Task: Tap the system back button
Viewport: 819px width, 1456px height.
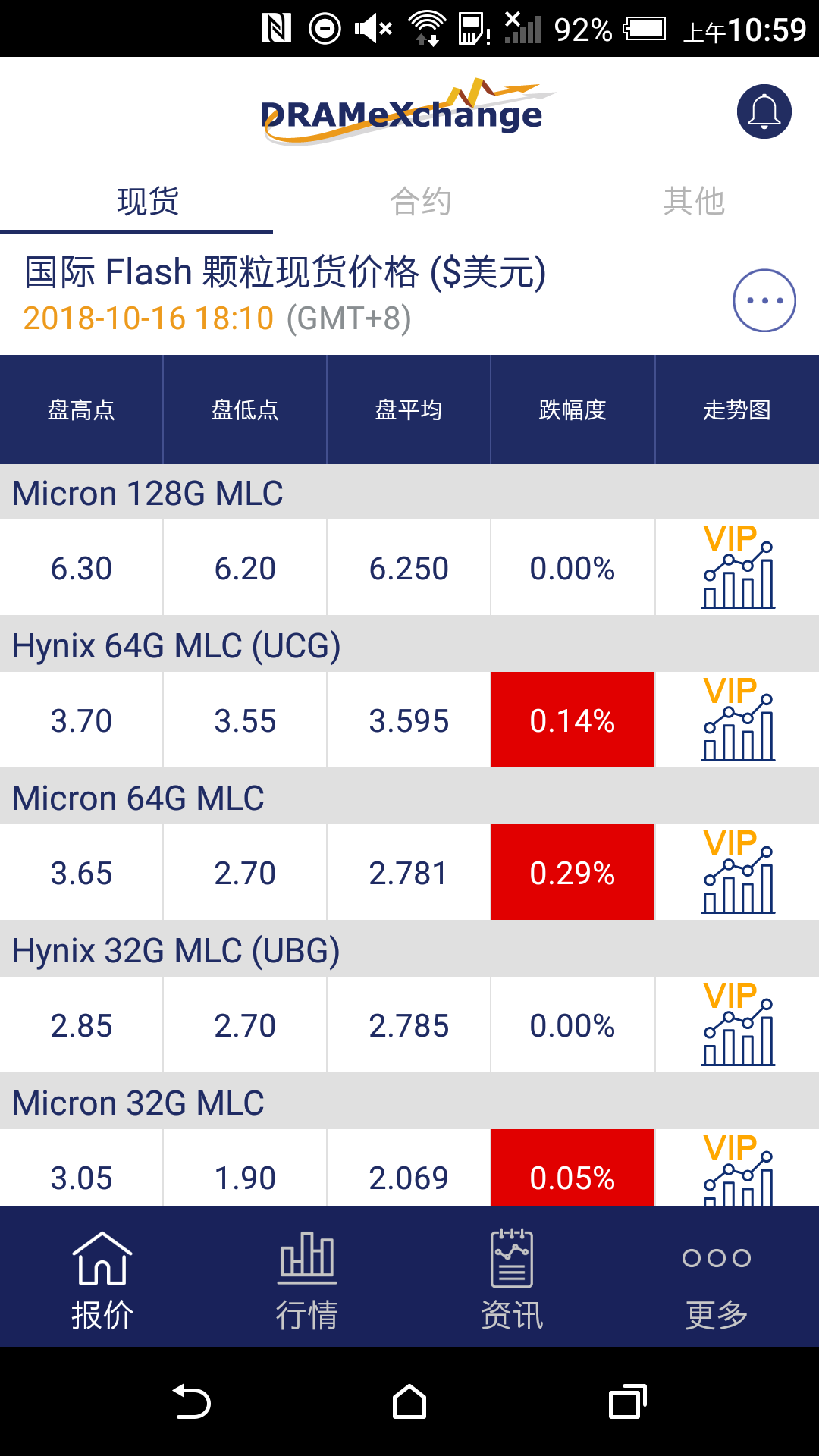Action: (191, 1401)
